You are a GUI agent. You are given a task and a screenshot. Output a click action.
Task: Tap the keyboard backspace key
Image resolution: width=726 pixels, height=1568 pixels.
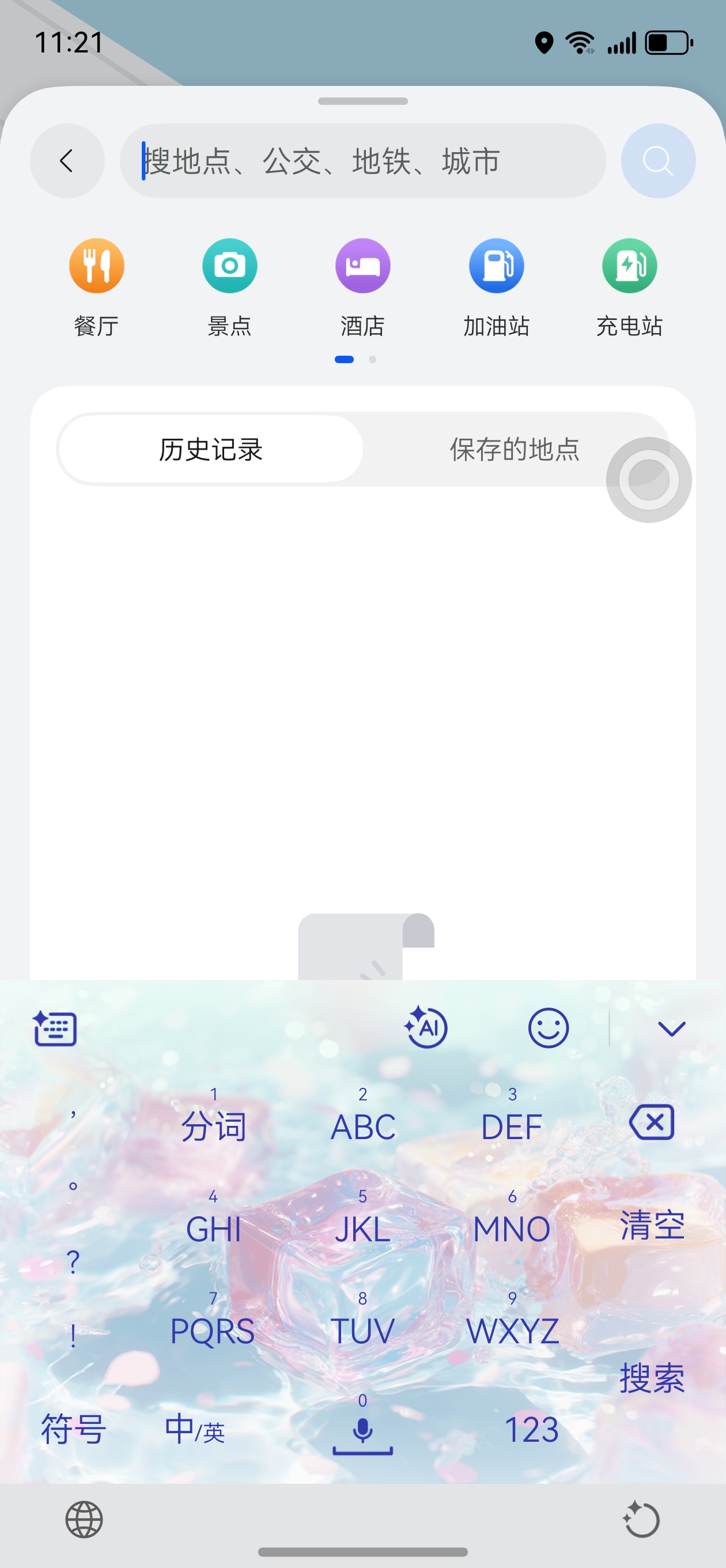click(652, 1122)
